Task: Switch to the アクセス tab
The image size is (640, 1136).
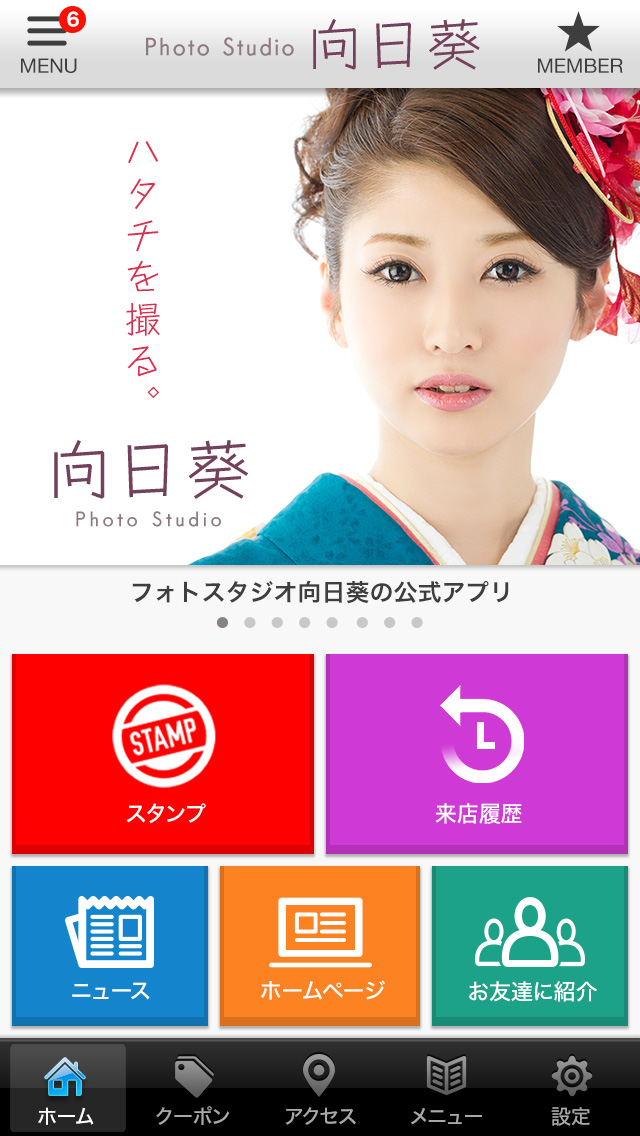Action: [320, 1090]
